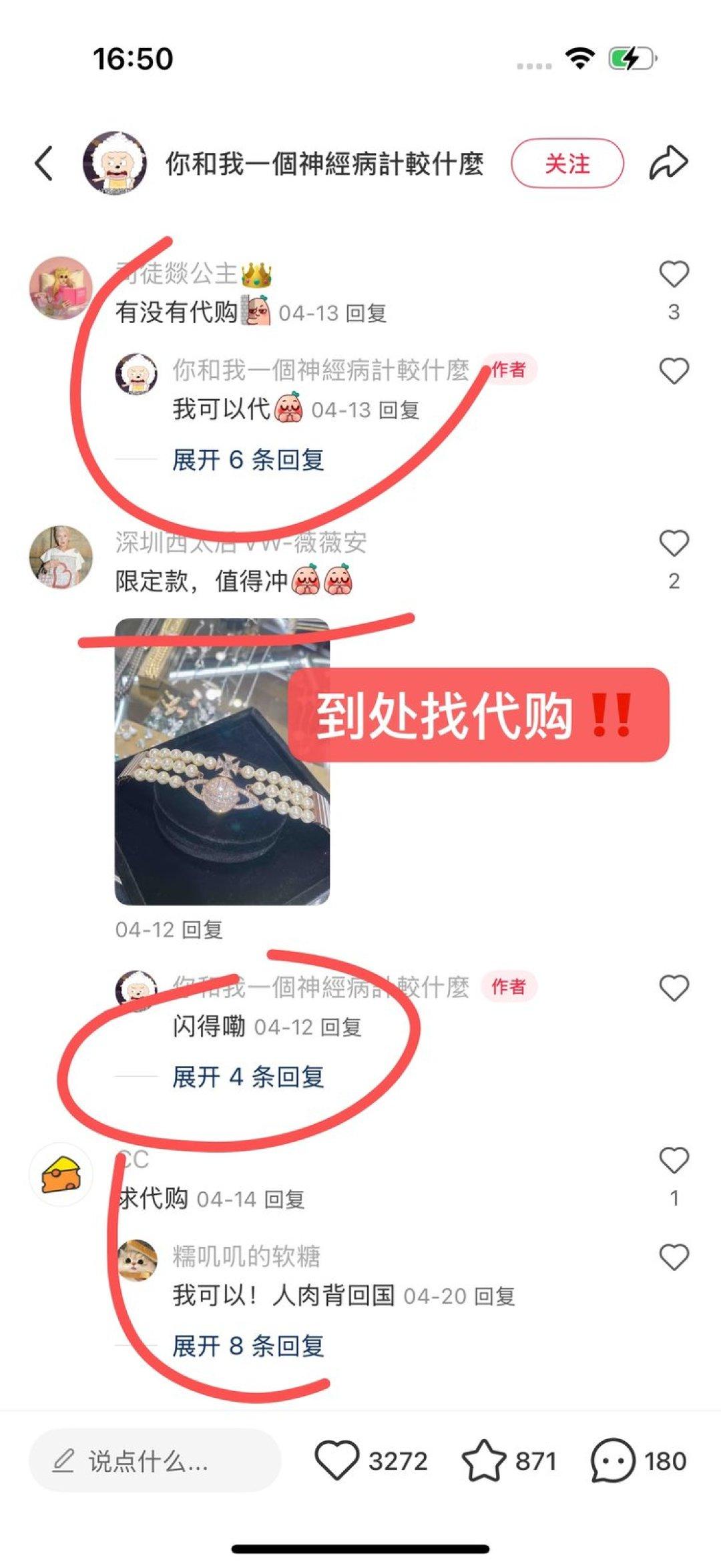721x1568 pixels.
Task: Like the author's reply 闪得嘞
Action: point(674,988)
